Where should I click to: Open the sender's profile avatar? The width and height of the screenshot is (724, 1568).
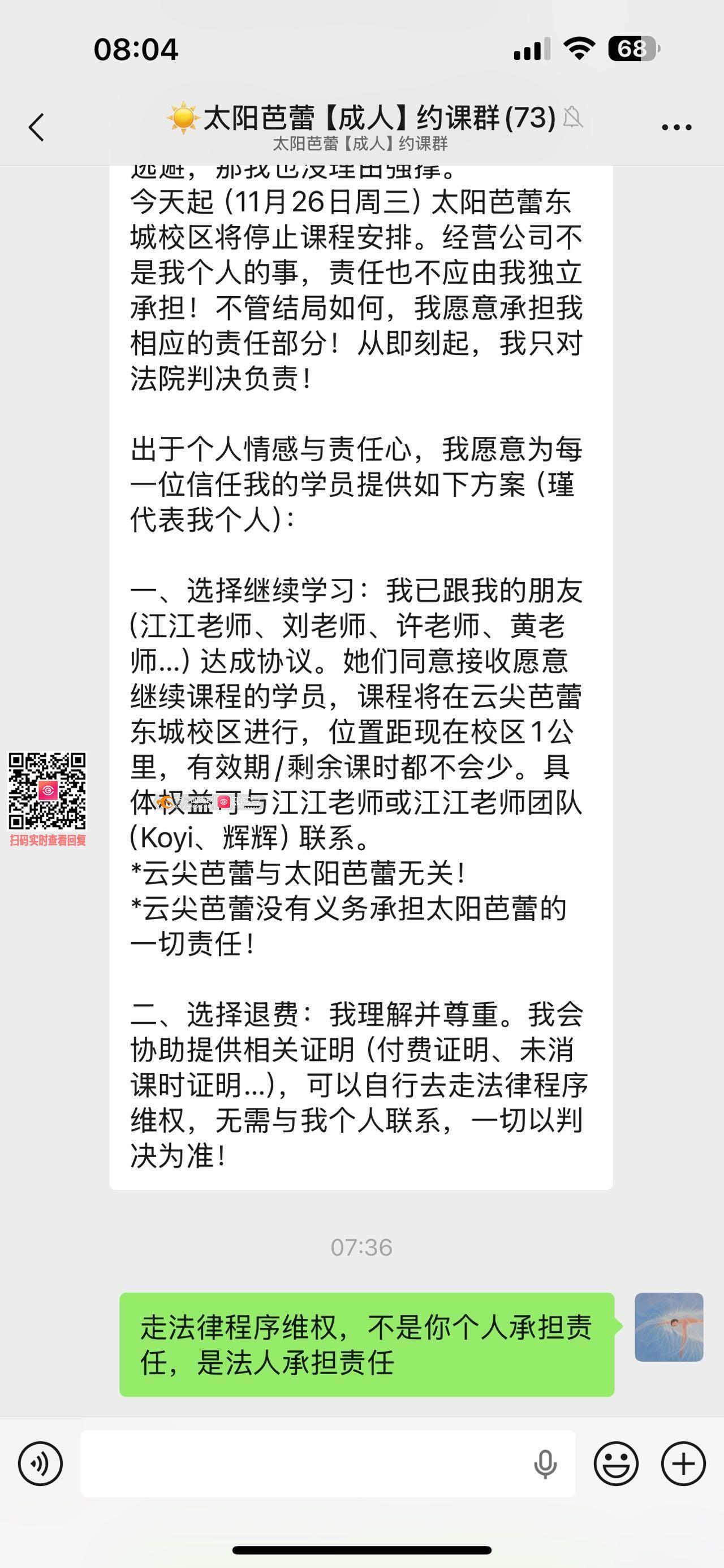click(669, 1327)
